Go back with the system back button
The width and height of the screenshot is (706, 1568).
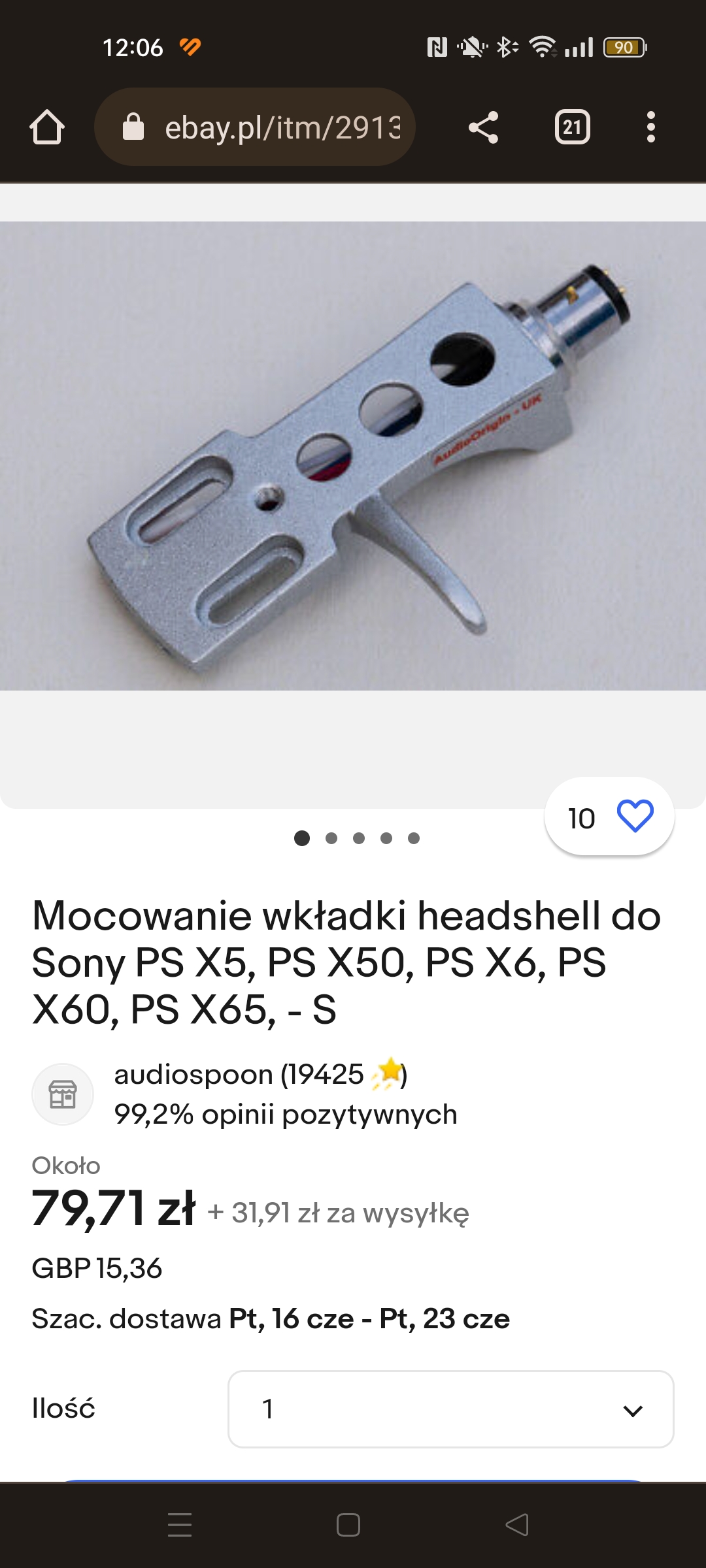click(516, 1525)
